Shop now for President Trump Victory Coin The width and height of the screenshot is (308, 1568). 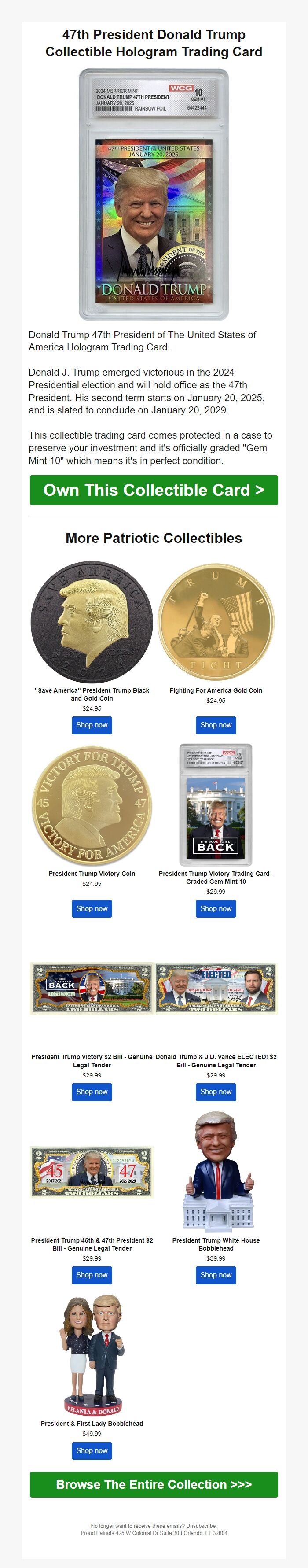pyautogui.click(x=92, y=908)
